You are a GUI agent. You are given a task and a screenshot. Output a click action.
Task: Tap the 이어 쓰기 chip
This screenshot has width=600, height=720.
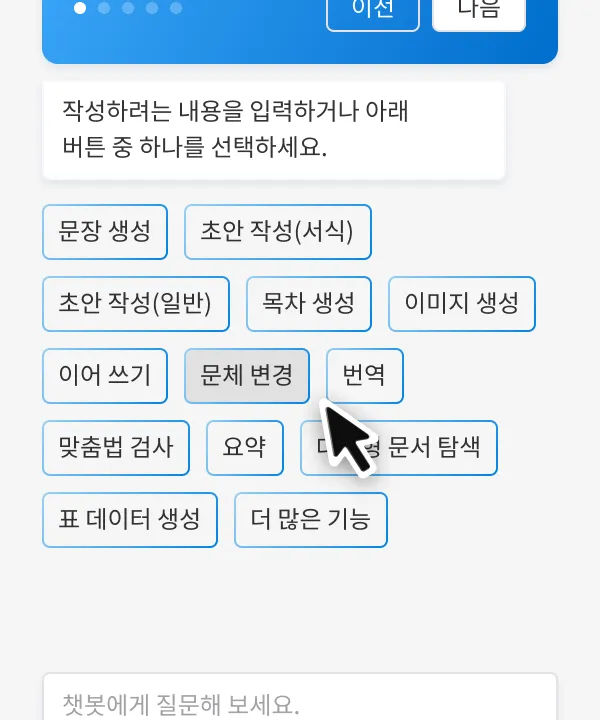point(105,376)
